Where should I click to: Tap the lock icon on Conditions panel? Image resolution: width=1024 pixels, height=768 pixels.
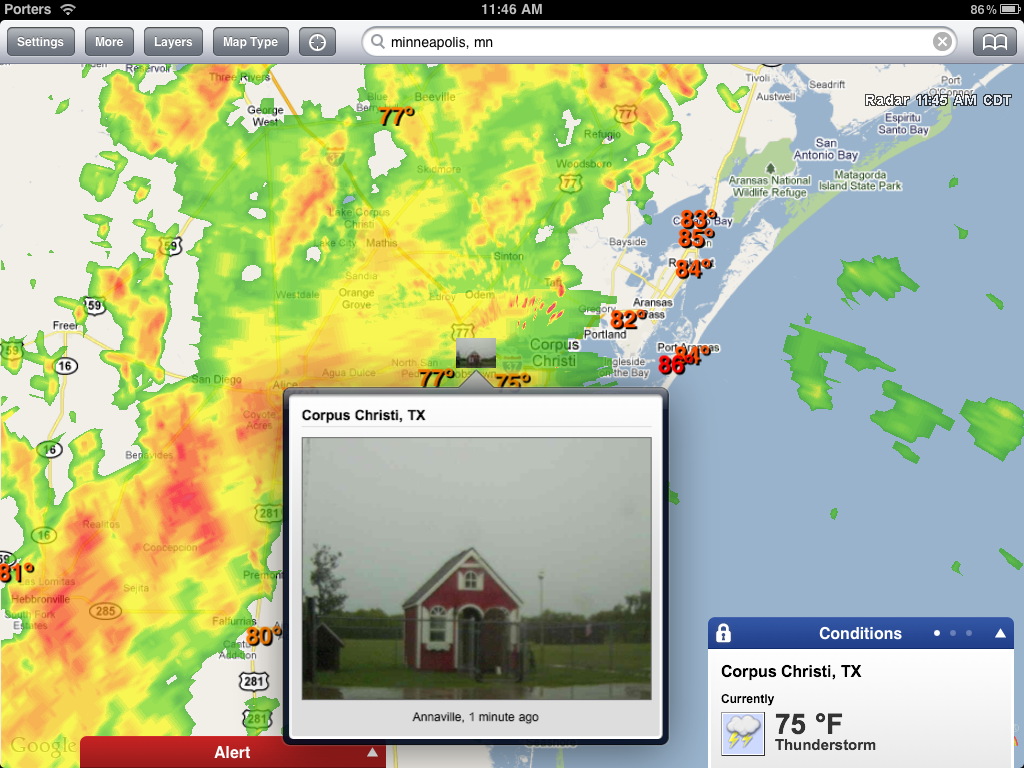(724, 633)
